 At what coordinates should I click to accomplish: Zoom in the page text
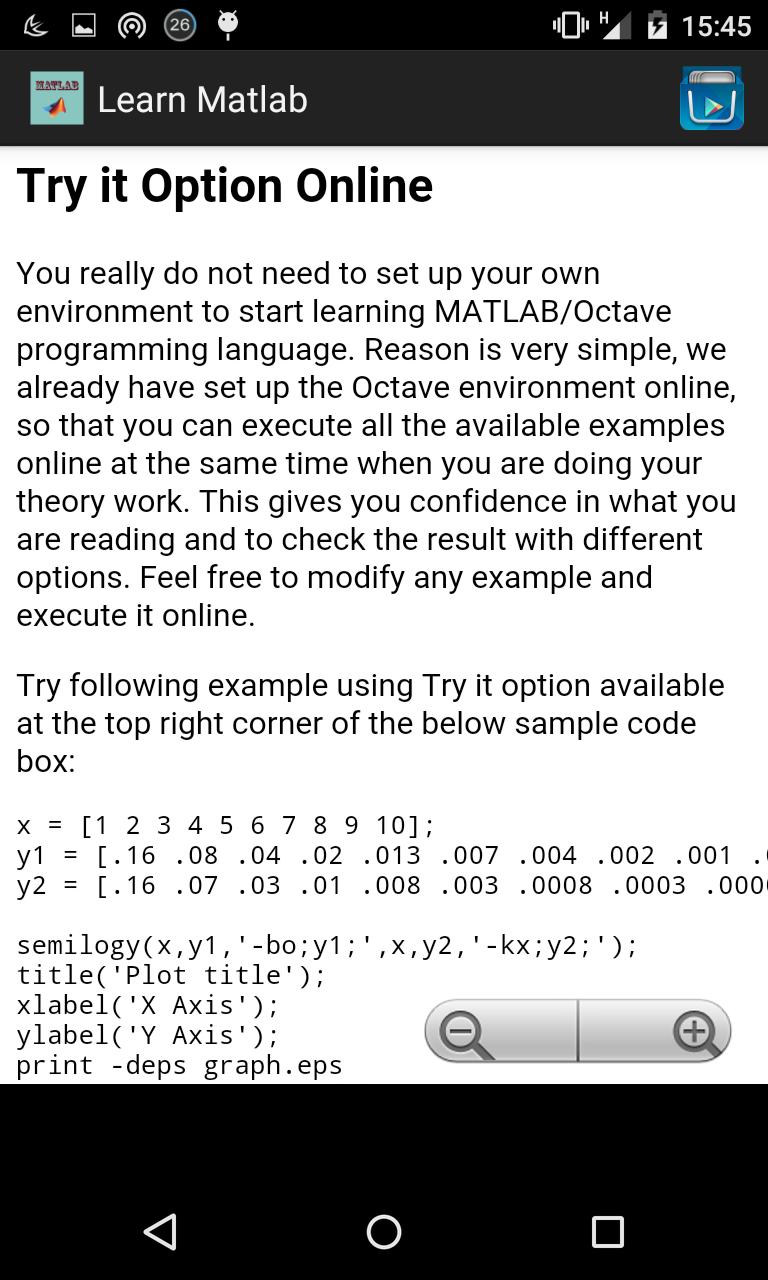click(x=655, y=1031)
